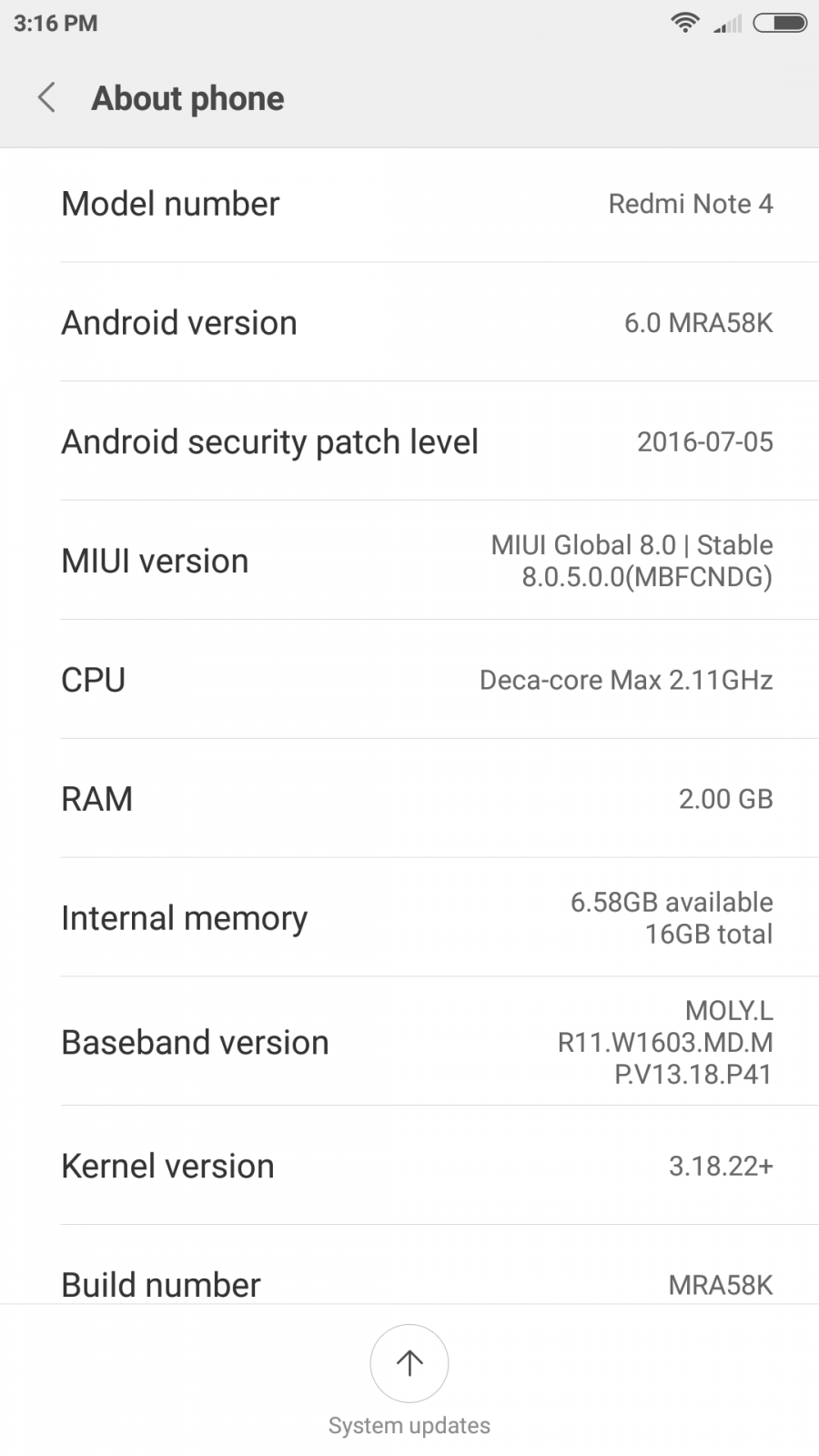
Task: Go back from About phone
Action: pos(46,97)
